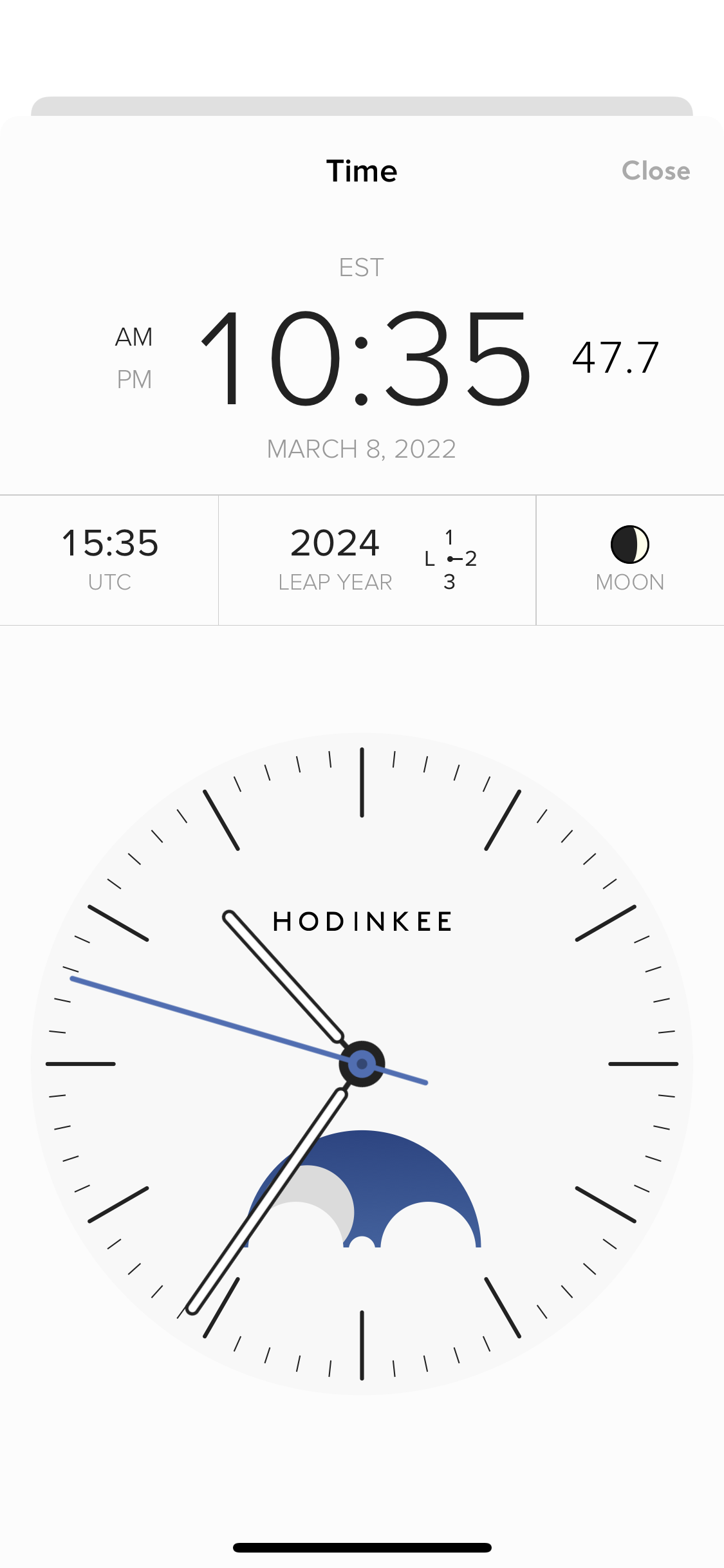724x1568 pixels.
Task: Close the Time panel
Action: (x=655, y=171)
